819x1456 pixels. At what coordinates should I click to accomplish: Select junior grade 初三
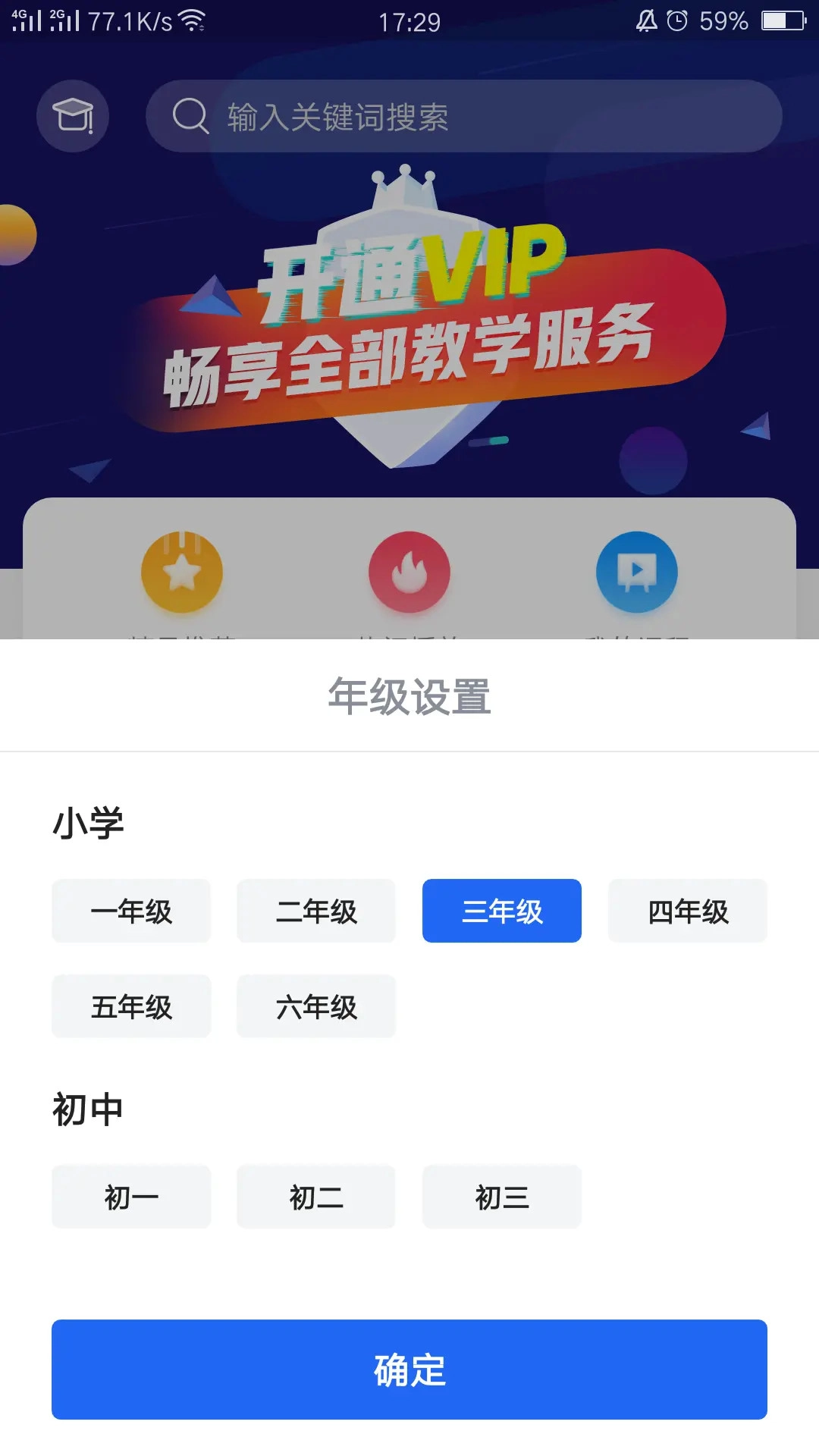pos(501,1197)
